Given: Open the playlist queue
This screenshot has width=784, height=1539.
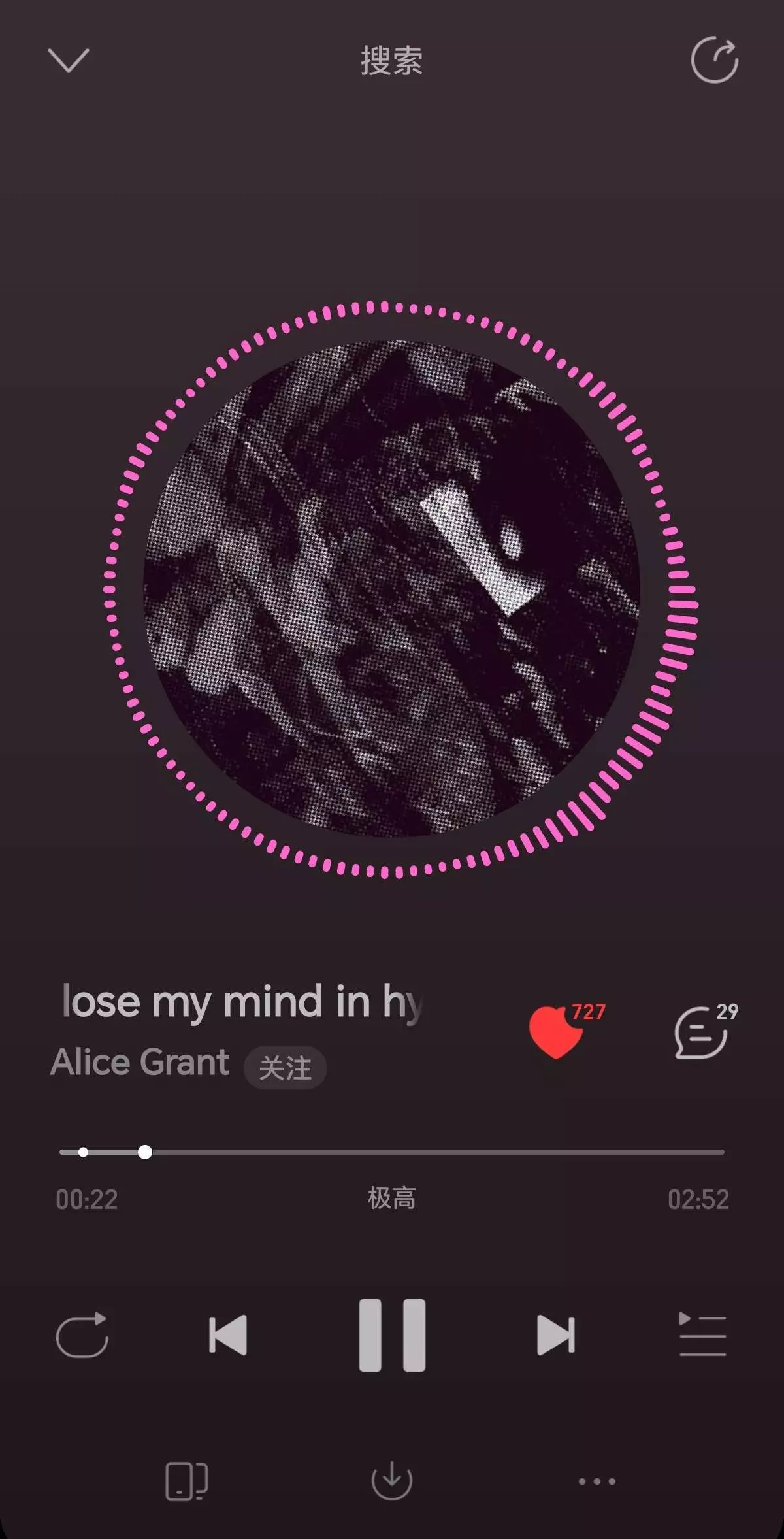Looking at the screenshot, I should (x=702, y=1335).
